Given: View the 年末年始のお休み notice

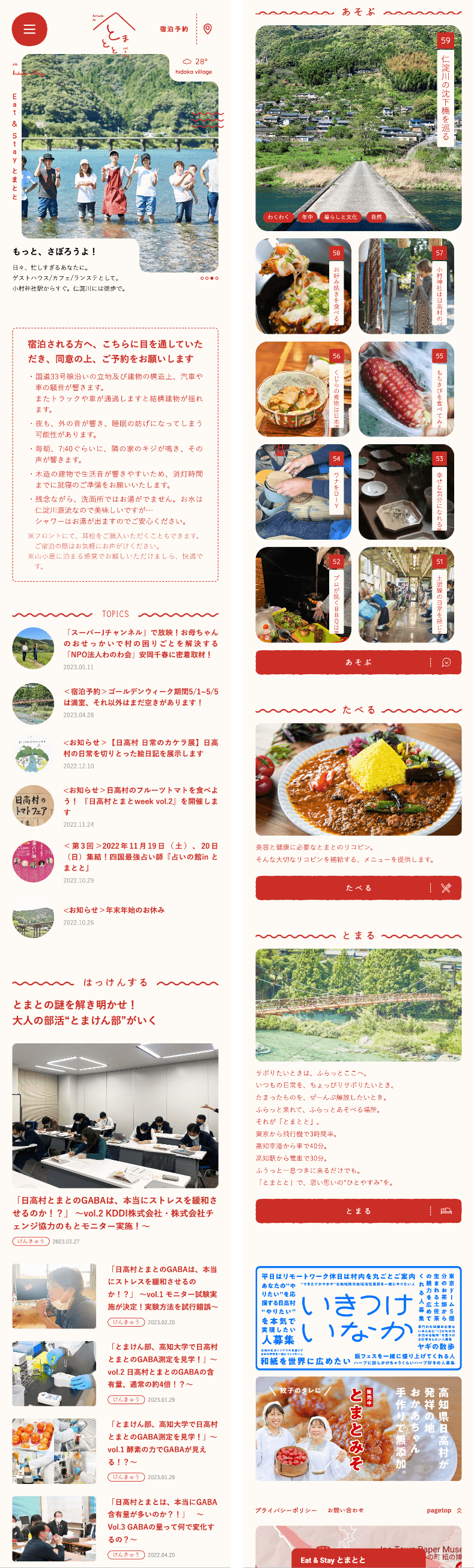Looking at the screenshot, I should pyautogui.click(x=114, y=910).
